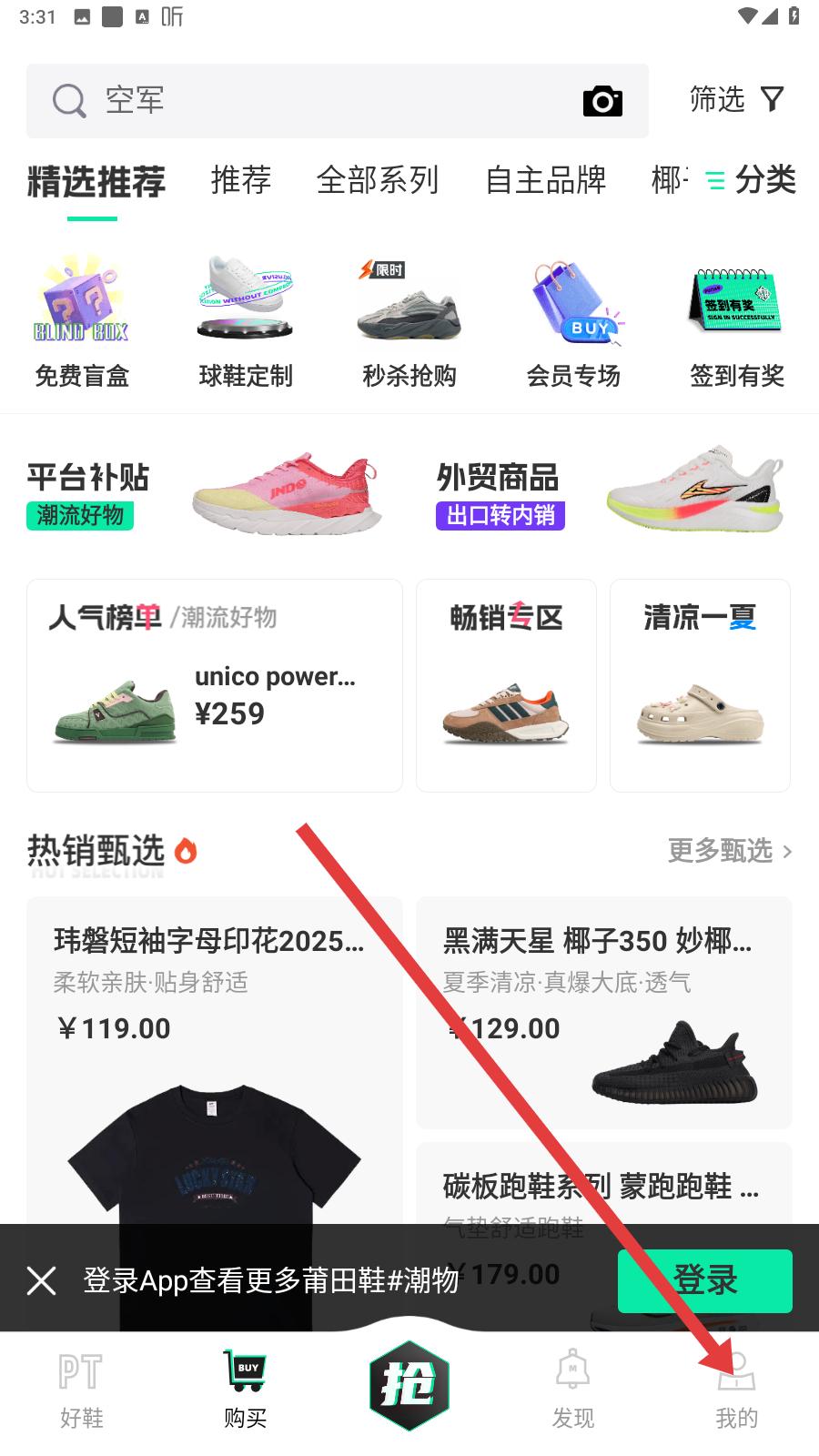Switch to the 推荐 tab
819x1456 pixels.
(x=241, y=179)
